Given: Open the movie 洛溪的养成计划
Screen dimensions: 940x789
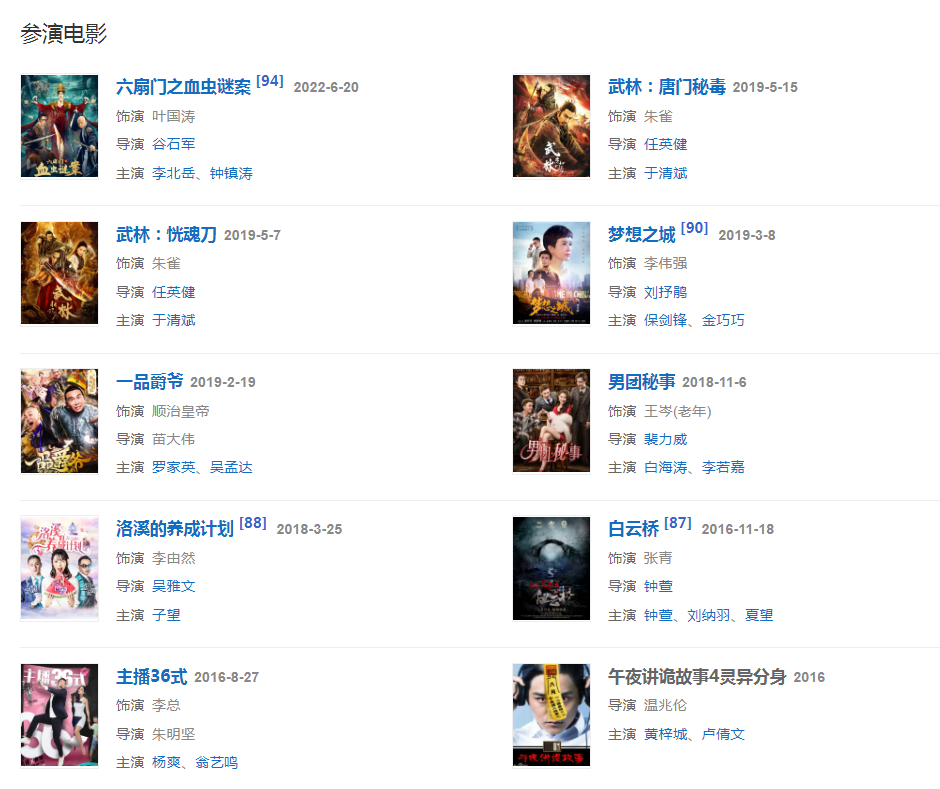Looking at the screenshot, I should coord(175,529).
